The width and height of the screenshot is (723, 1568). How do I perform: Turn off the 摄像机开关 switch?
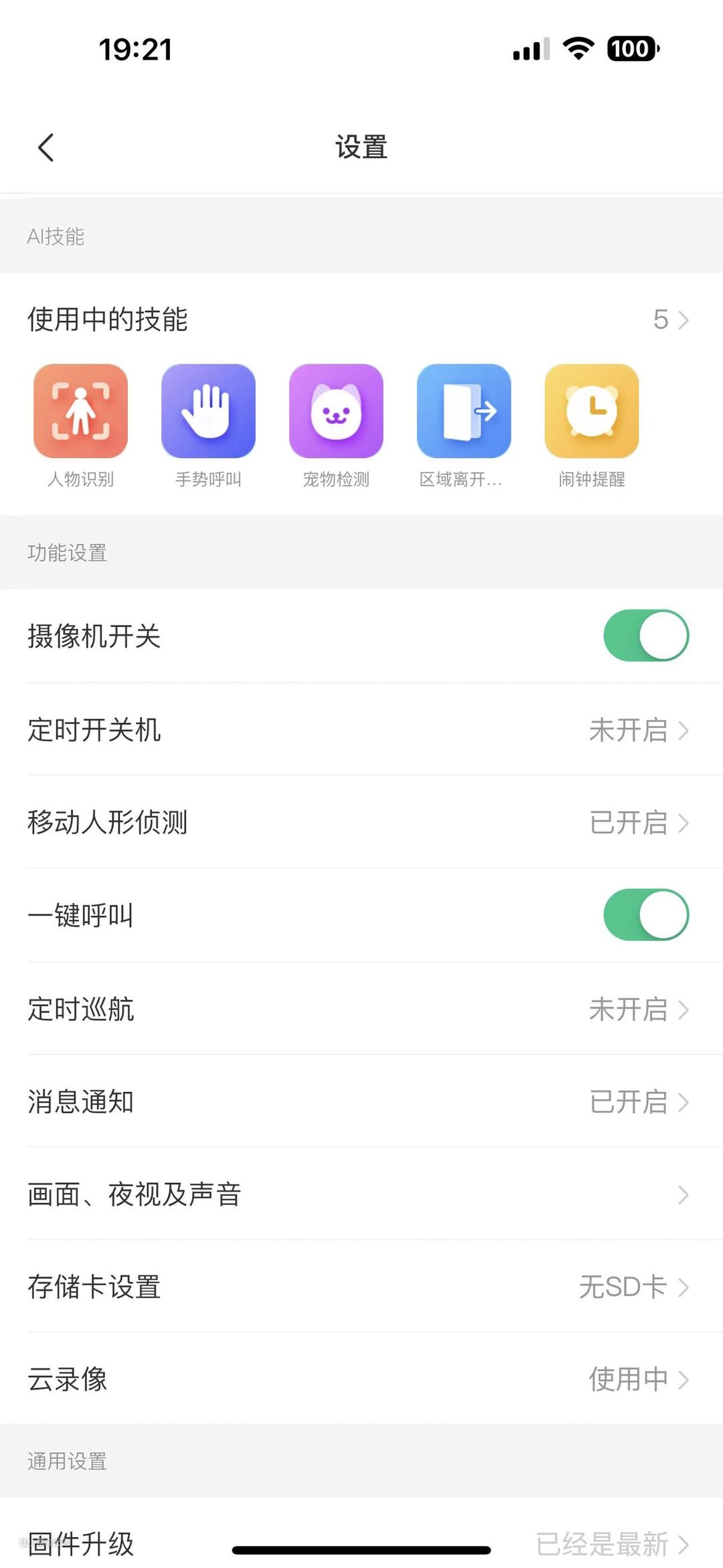pyautogui.click(x=645, y=636)
